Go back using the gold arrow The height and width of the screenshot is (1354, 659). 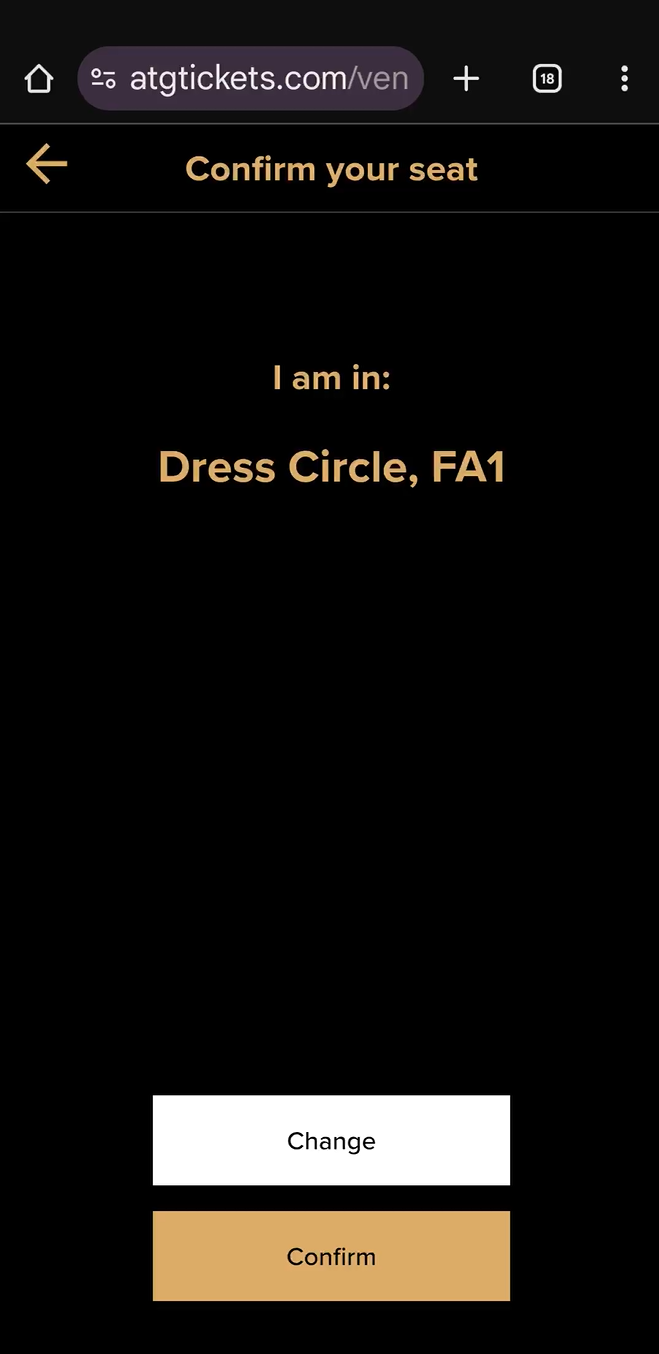coord(46,164)
